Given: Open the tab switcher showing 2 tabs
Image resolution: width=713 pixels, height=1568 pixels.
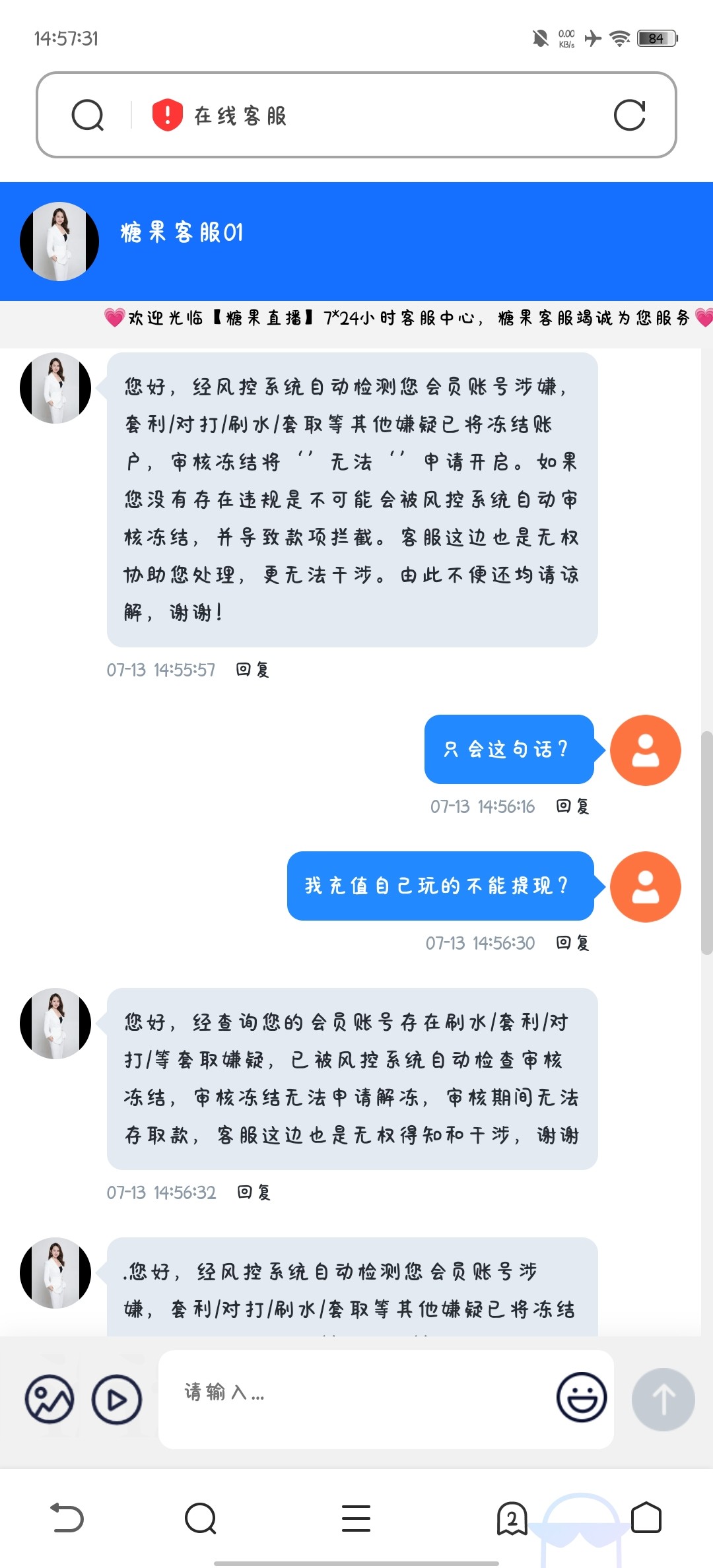Looking at the screenshot, I should (512, 1518).
